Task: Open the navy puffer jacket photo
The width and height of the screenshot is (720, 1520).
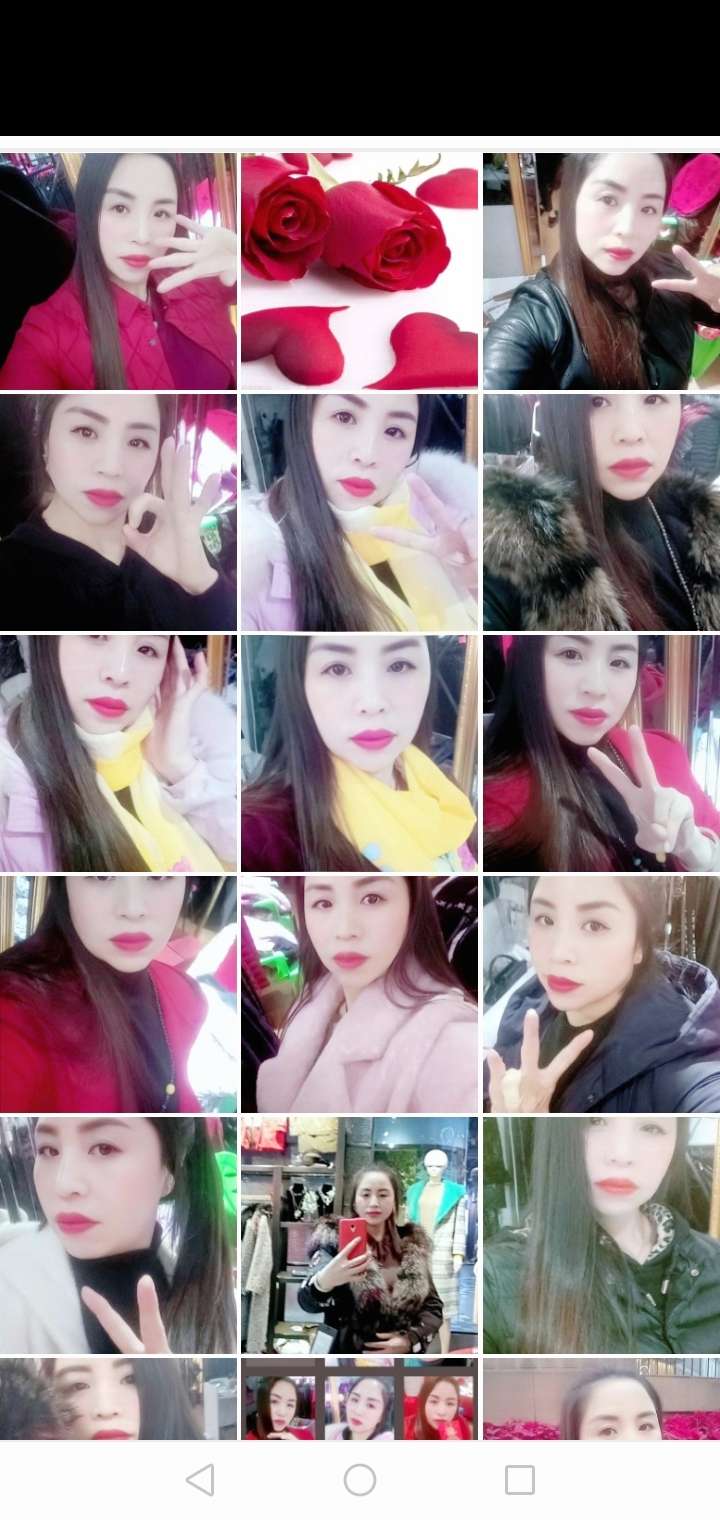Action: pyautogui.click(x=601, y=994)
